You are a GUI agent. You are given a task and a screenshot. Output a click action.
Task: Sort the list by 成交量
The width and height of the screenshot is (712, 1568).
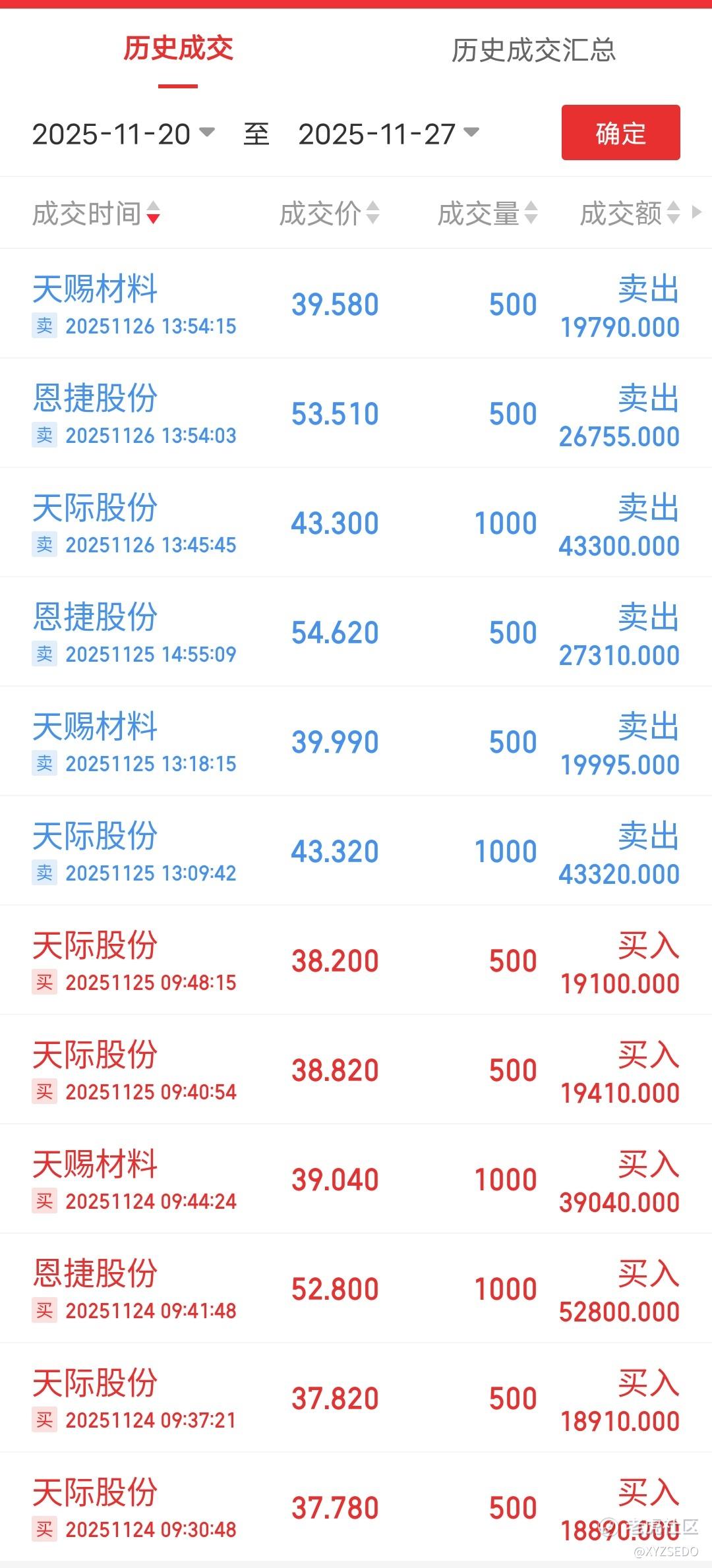point(487,214)
